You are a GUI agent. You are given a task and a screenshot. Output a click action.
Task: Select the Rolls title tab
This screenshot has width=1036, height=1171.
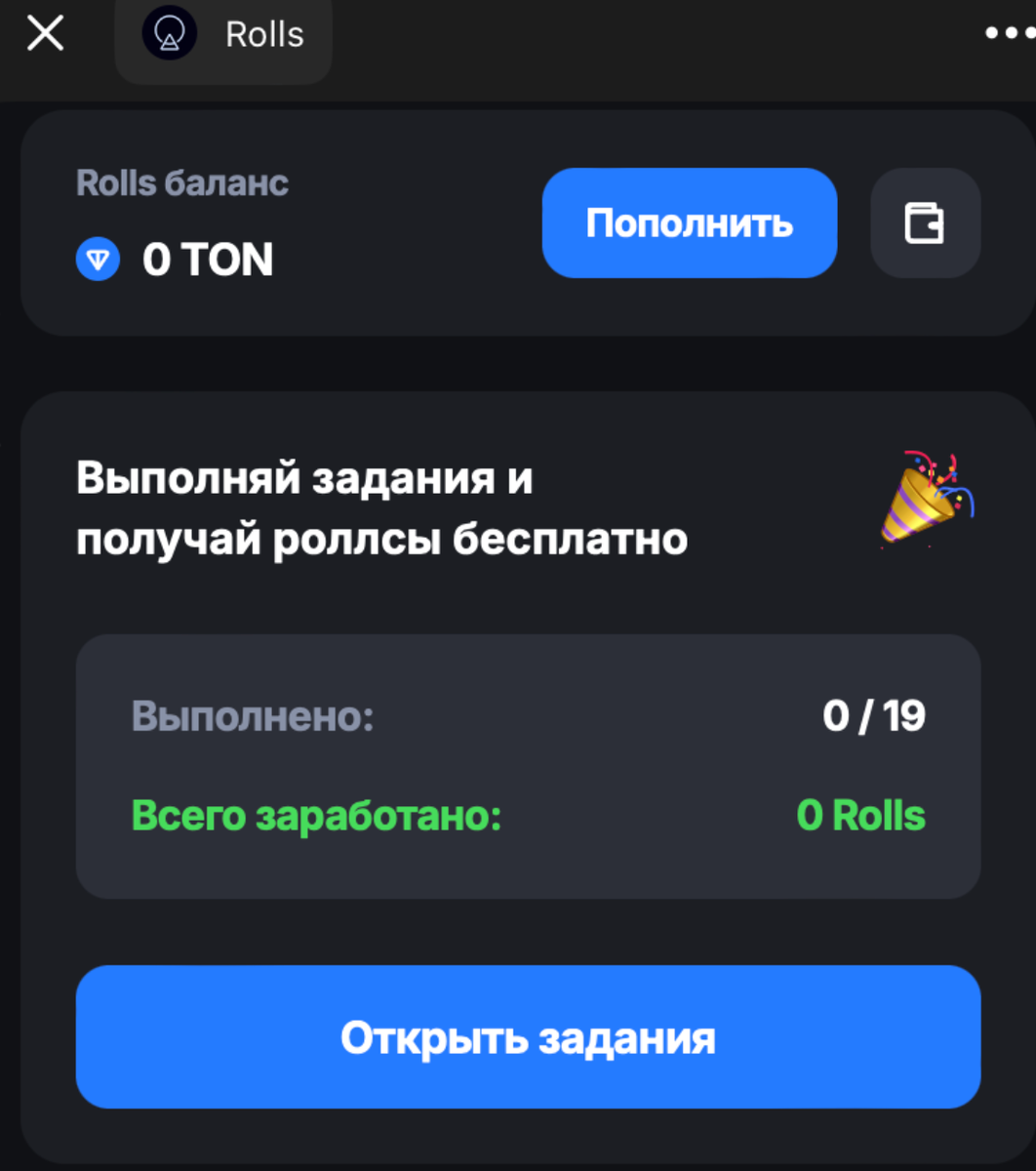[x=263, y=33]
